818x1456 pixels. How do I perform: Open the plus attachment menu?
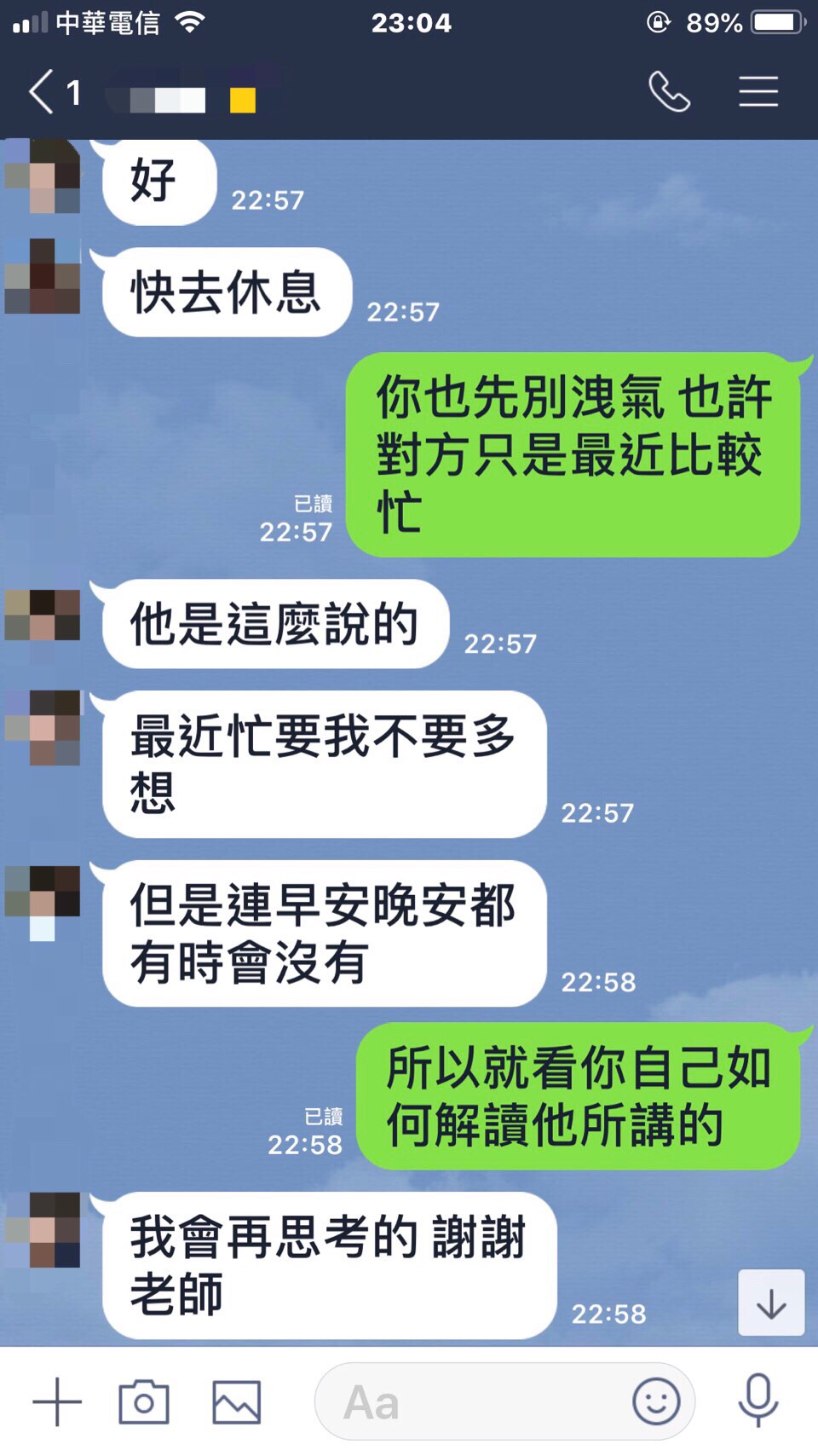(x=57, y=1401)
